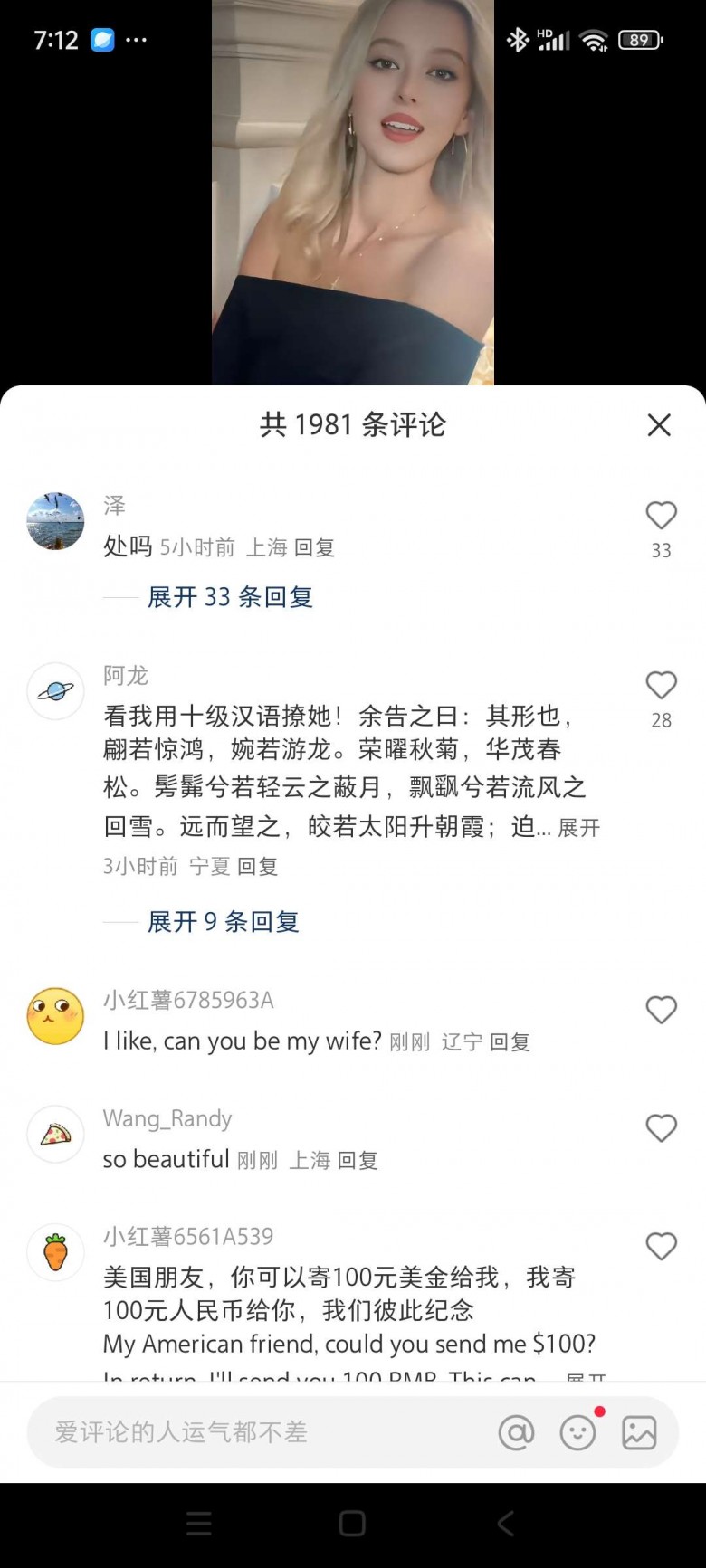Like 小红薯6561A539's comment
The height and width of the screenshot is (1568, 706).
coord(661,1247)
